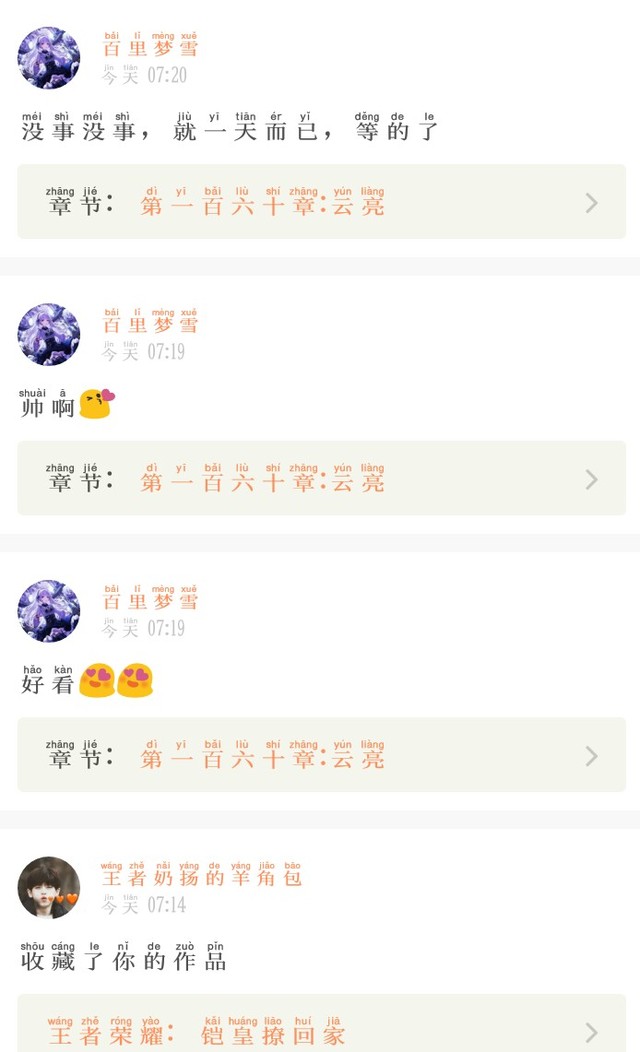Open 百里梦雪's avatar beside the "帅啊" comment
Viewport: 640px width, 1052px height.
pyautogui.click(x=49, y=334)
